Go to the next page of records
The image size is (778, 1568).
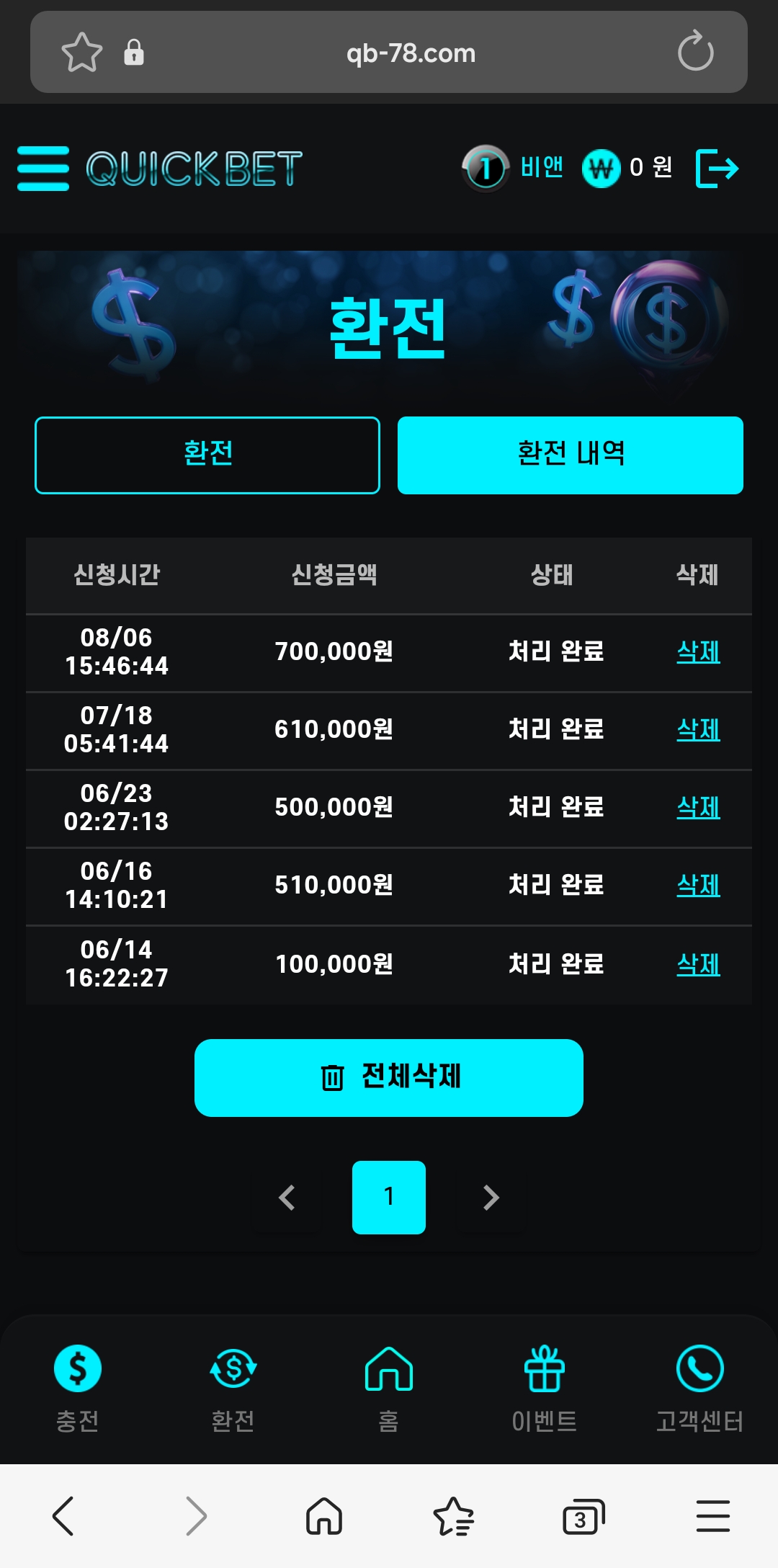[491, 1198]
